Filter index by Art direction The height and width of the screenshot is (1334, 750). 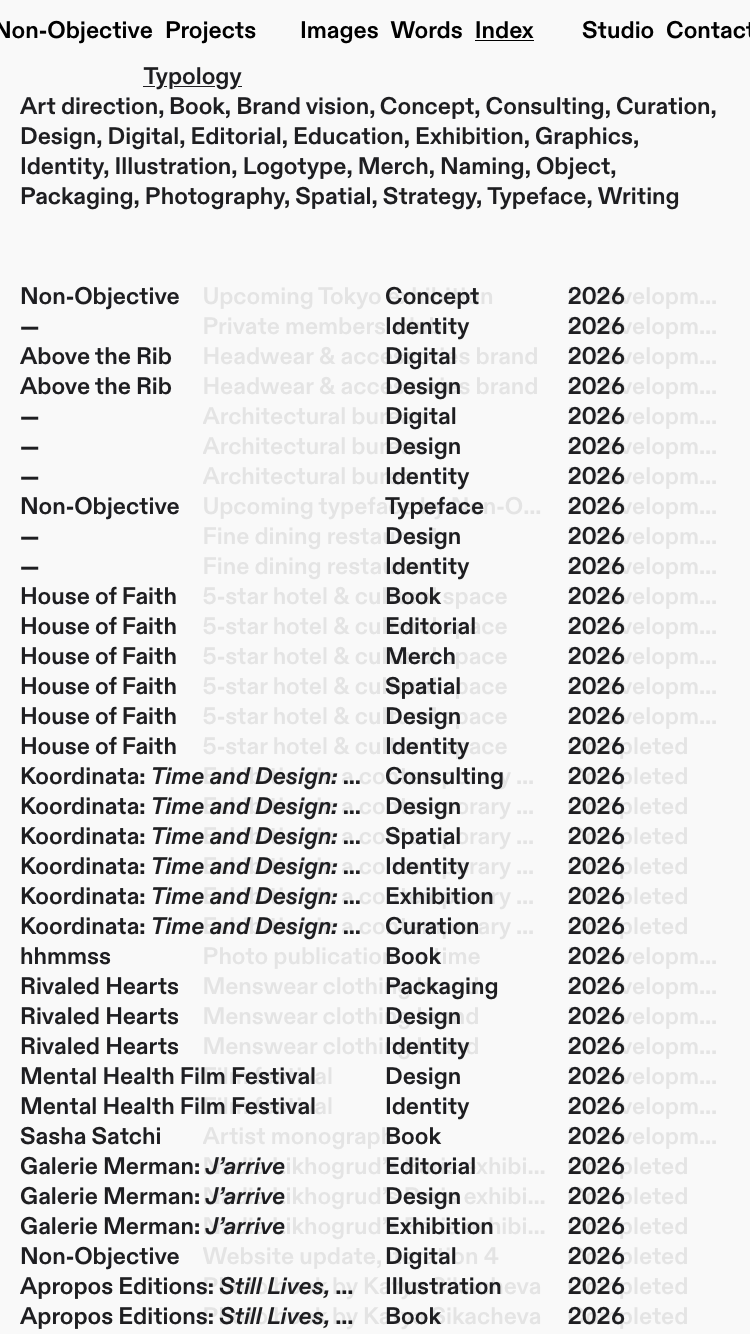(x=89, y=107)
